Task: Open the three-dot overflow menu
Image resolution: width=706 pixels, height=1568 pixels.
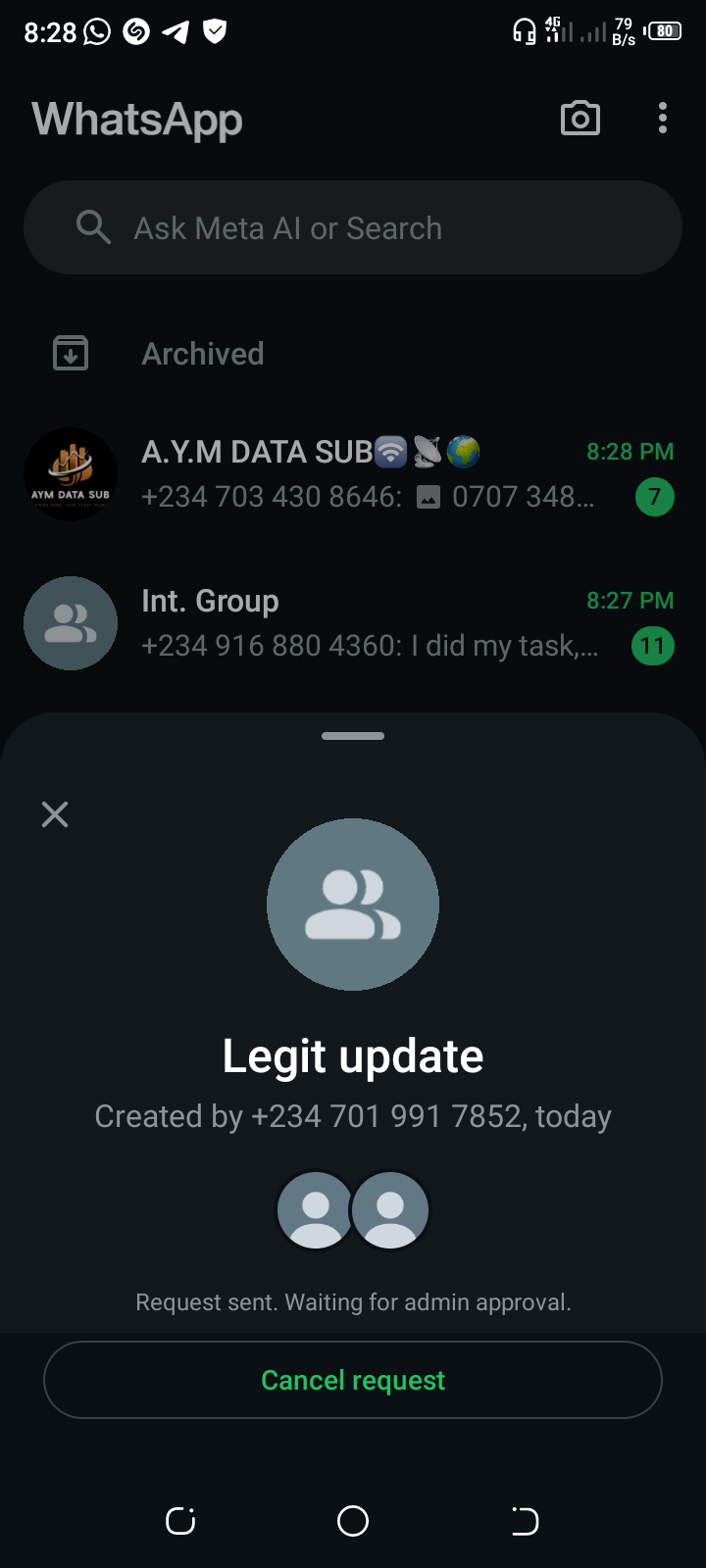Action: coord(663,119)
